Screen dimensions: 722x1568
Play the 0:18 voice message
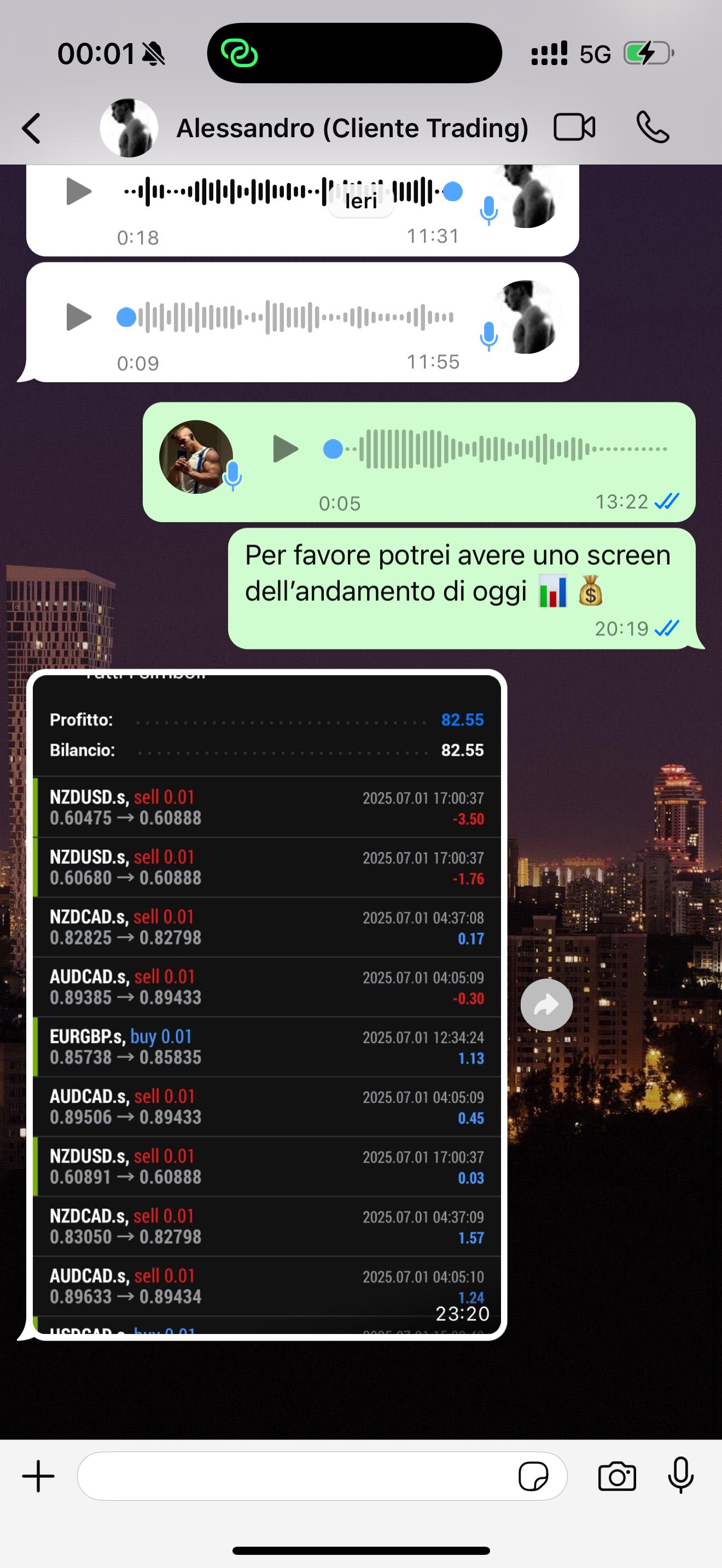(79, 192)
